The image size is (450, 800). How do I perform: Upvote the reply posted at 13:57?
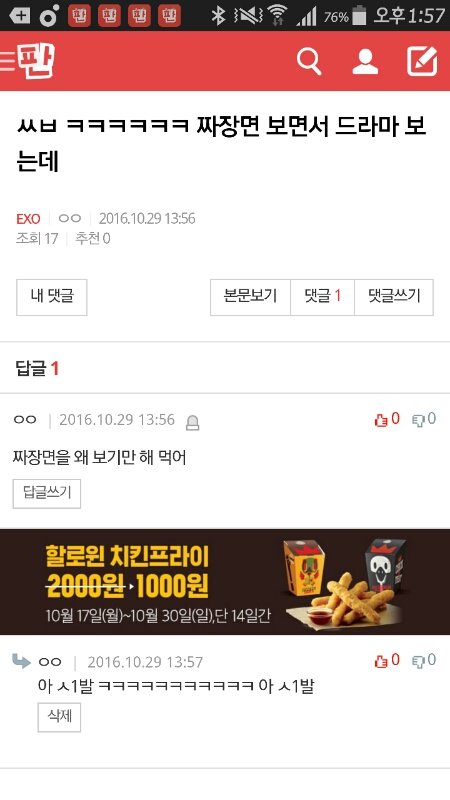tap(387, 661)
